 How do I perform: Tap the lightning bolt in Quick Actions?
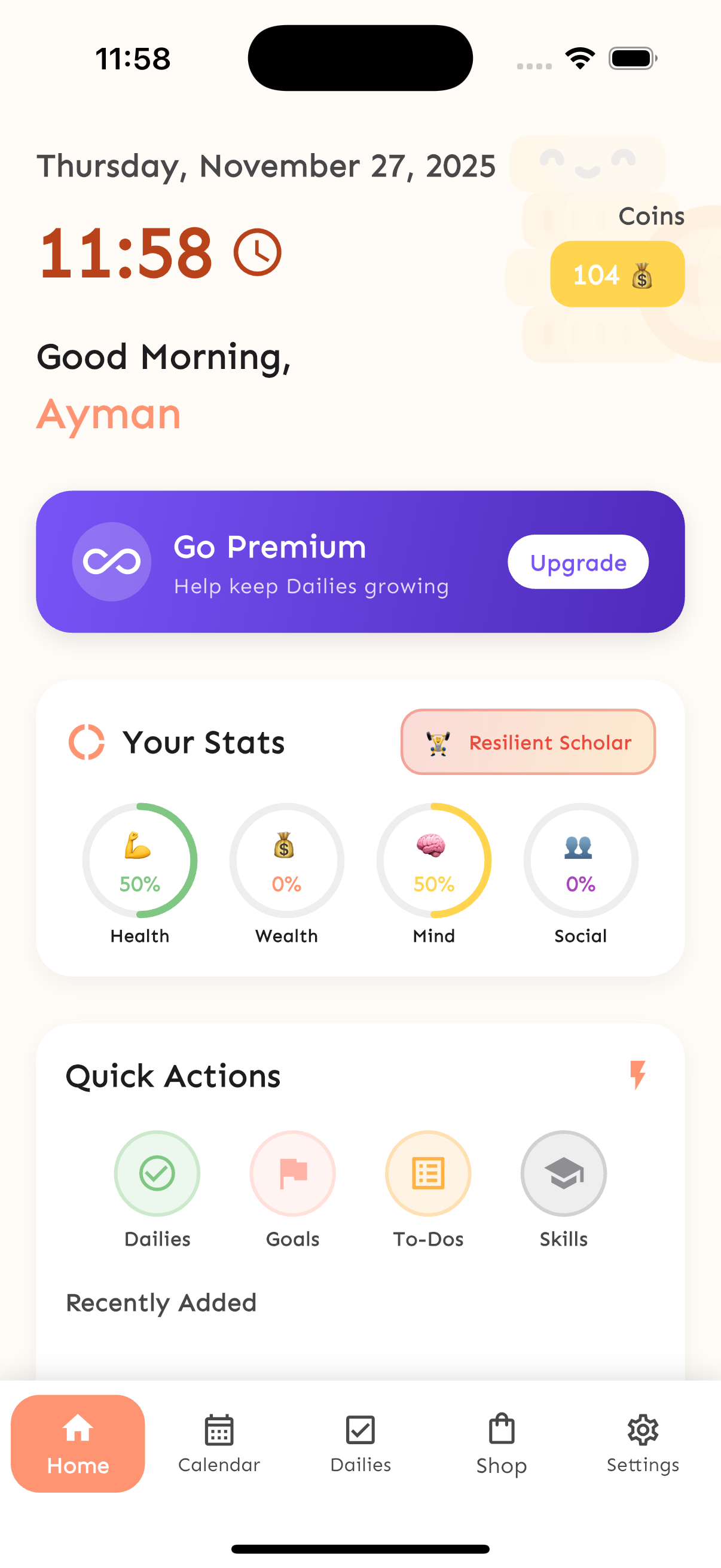pyautogui.click(x=638, y=1075)
